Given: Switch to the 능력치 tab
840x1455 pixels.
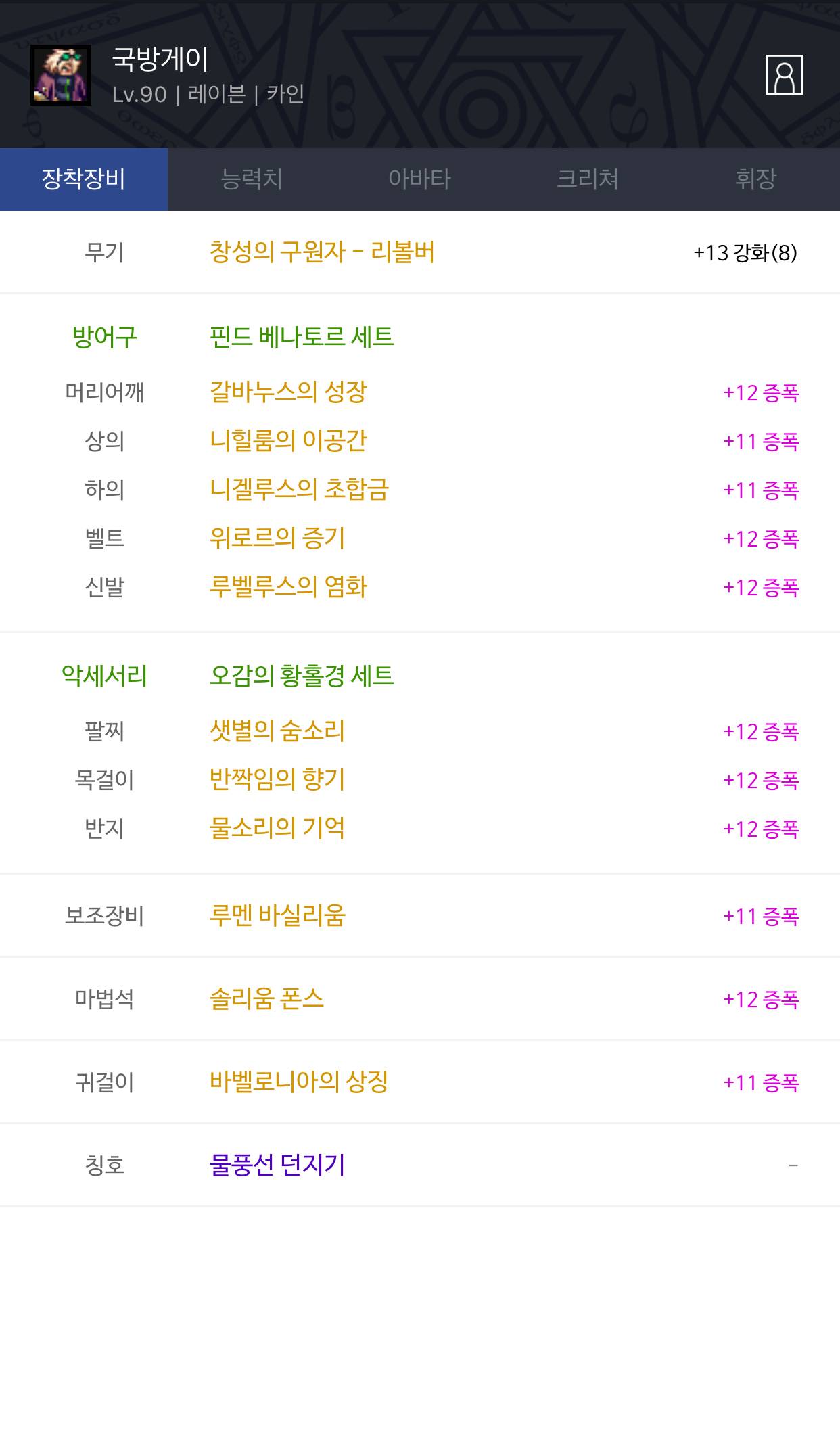Looking at the screenshot, I should click(252, 179).
